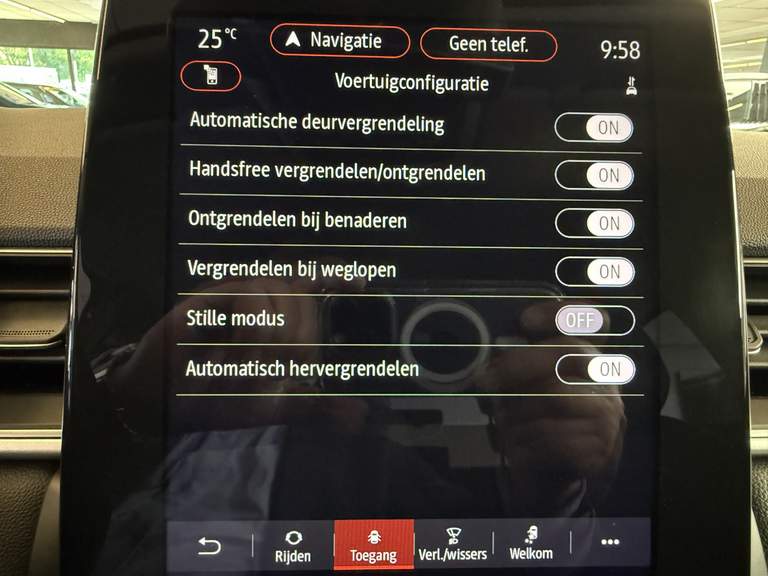The height and width of the screenshot is (576, 768).
Task: Toggle Automatisch hervergrendelen
Action: (596, 369)
